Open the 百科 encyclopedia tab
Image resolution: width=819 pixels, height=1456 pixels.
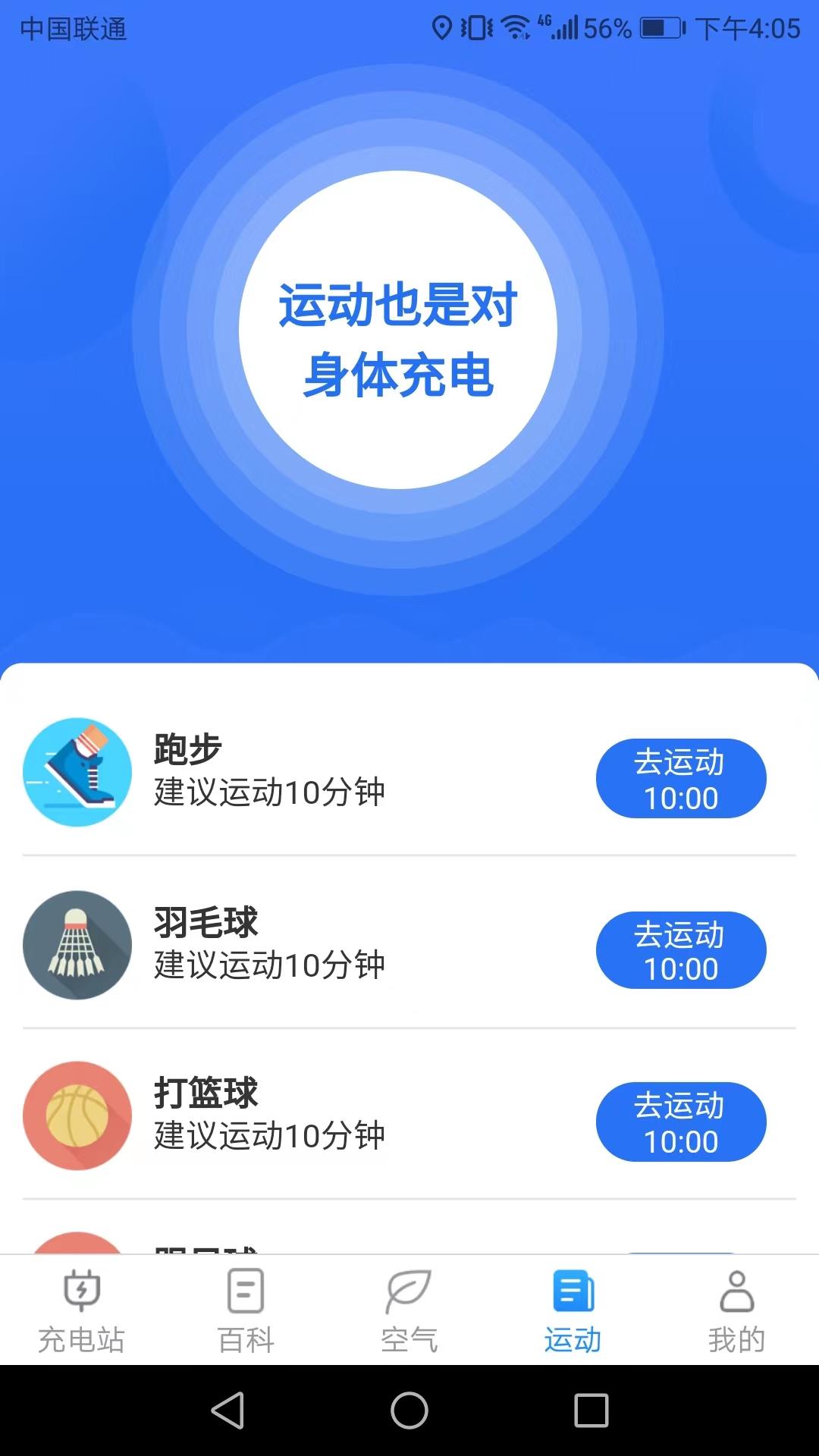pyautogui.click(x=246, y=1310)
